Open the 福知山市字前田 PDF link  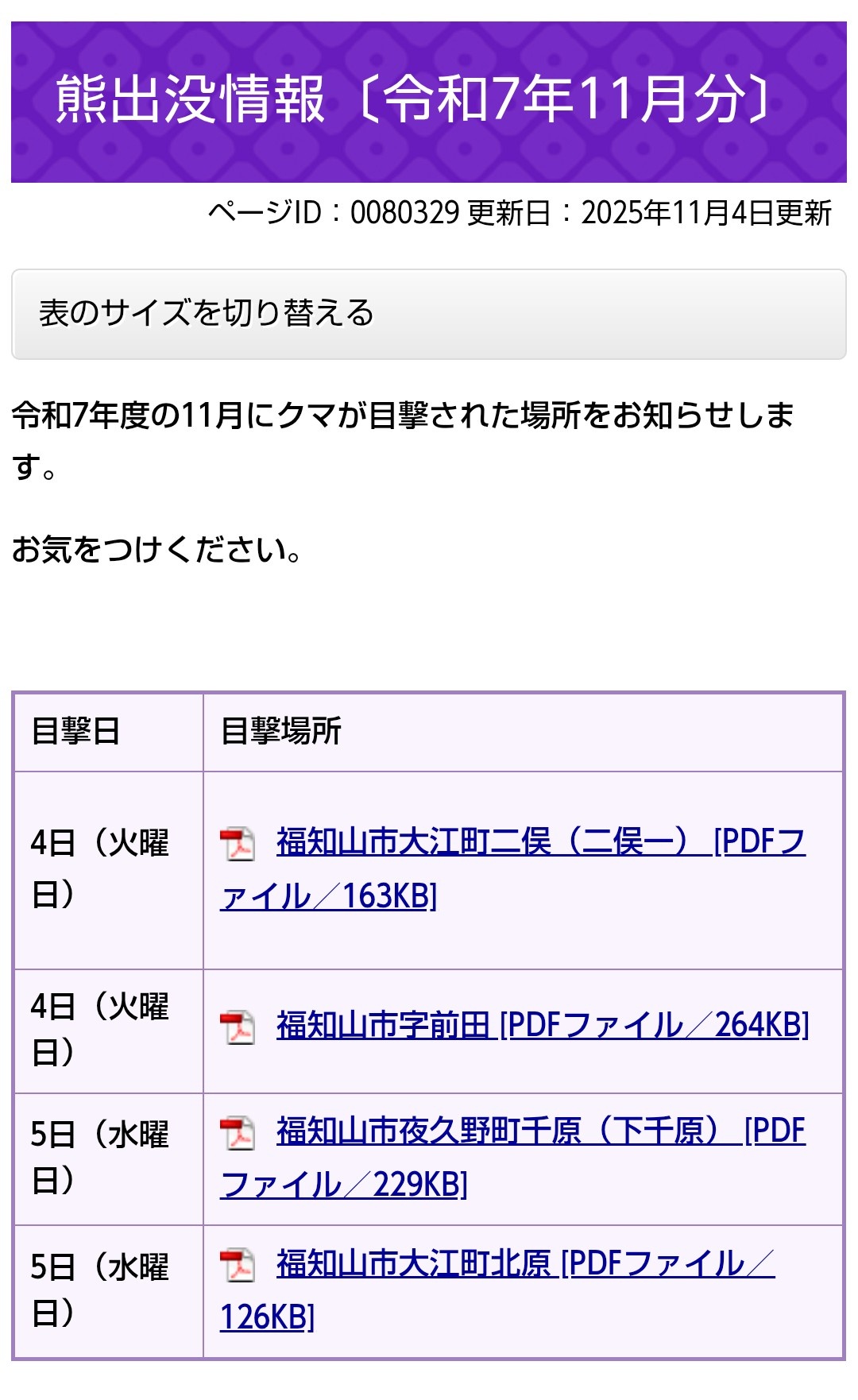pyautogui.click(x=542, y=1026)
